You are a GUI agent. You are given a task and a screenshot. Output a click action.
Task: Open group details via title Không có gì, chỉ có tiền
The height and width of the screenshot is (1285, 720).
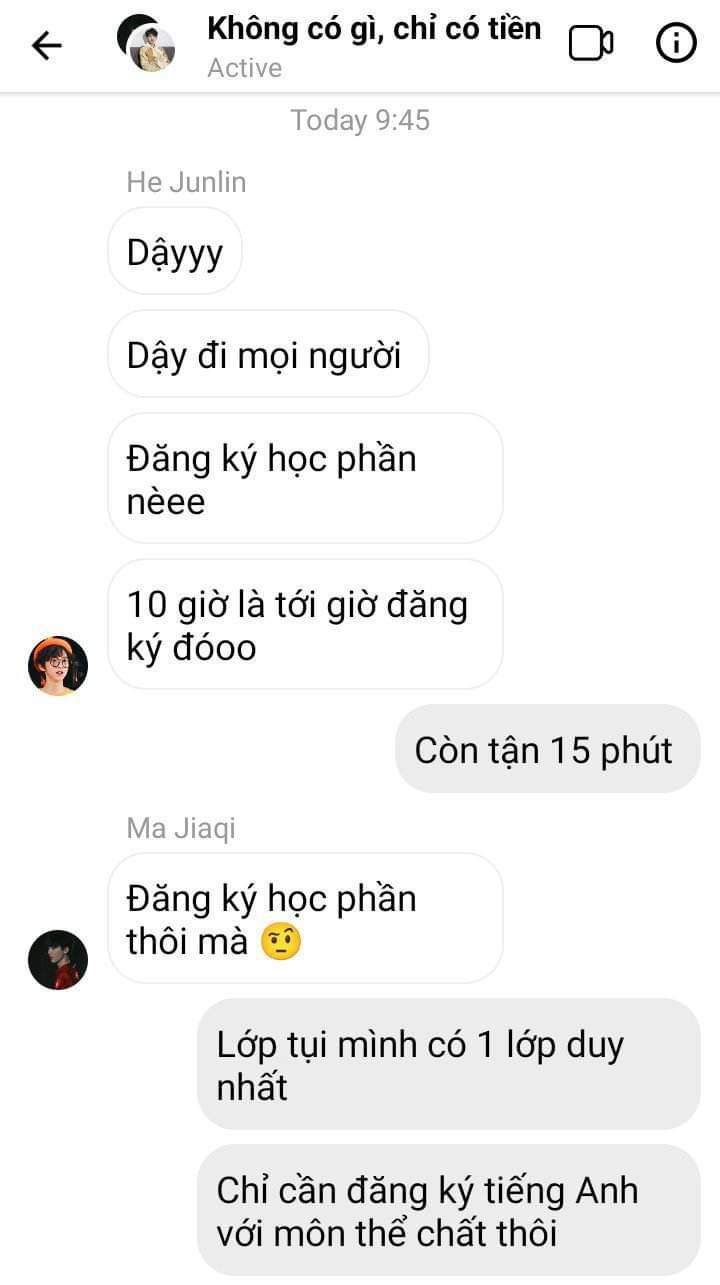pyautogui.click(x=374, y=29)
